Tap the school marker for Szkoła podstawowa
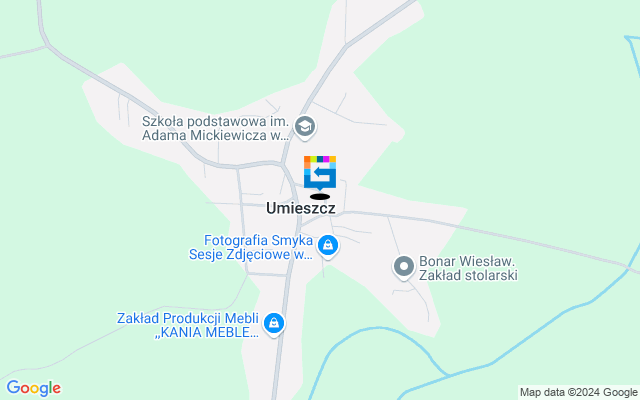 (305, 126)
